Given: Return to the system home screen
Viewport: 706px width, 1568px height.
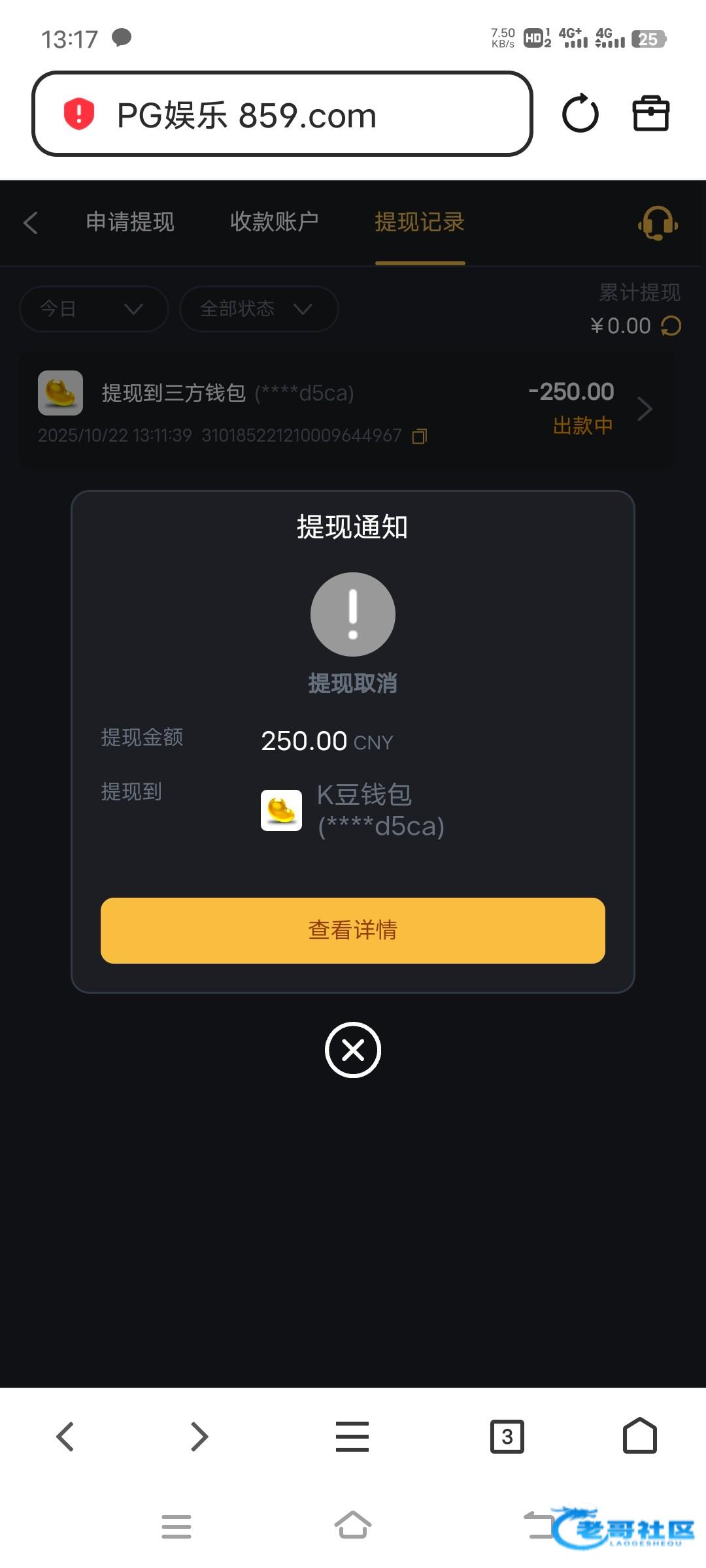Looking at the screenshot, I should point(352,1526).
